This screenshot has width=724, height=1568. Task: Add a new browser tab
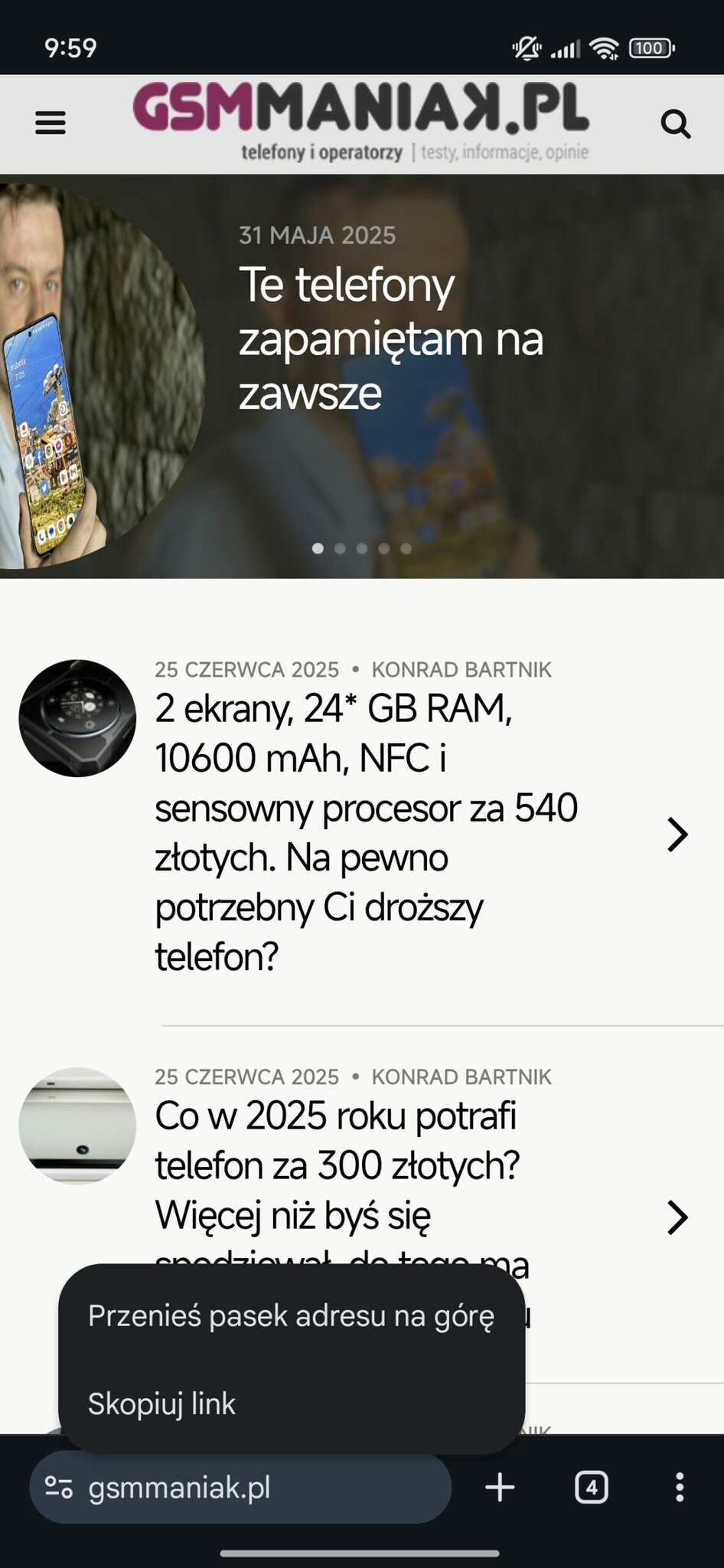coord(500,1488)
